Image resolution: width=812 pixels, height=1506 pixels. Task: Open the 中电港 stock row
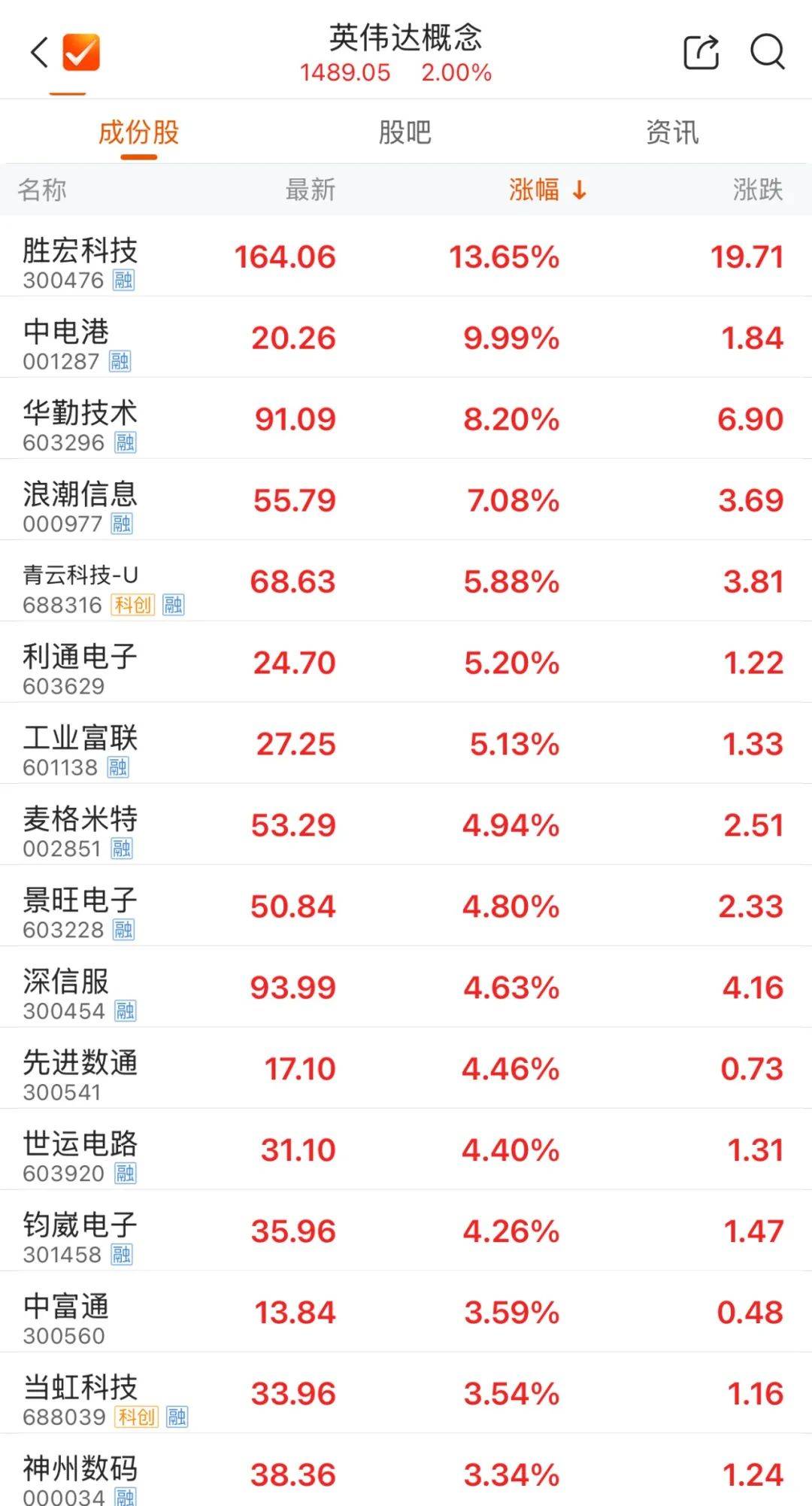pos(406,338)
